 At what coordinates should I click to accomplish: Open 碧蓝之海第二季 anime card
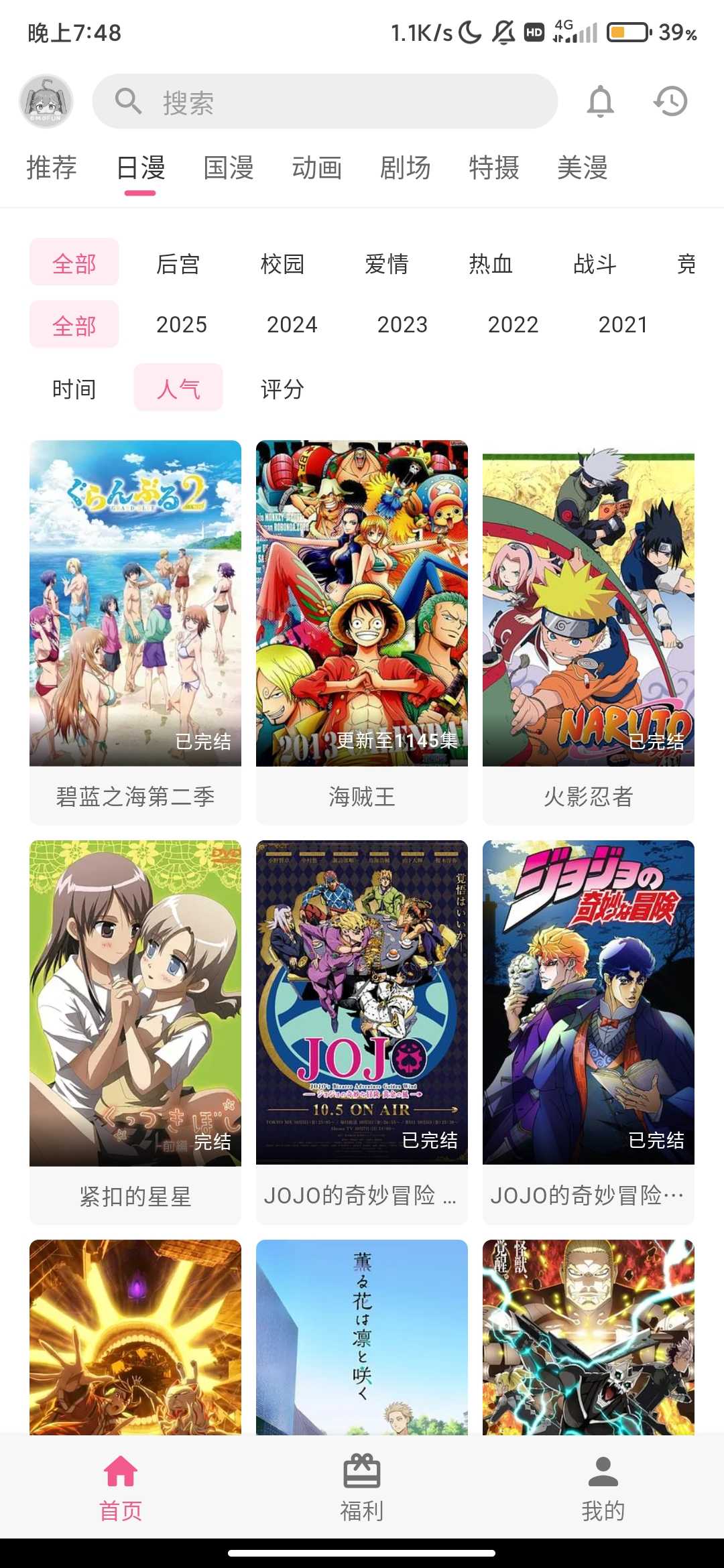tap(135, 631)
